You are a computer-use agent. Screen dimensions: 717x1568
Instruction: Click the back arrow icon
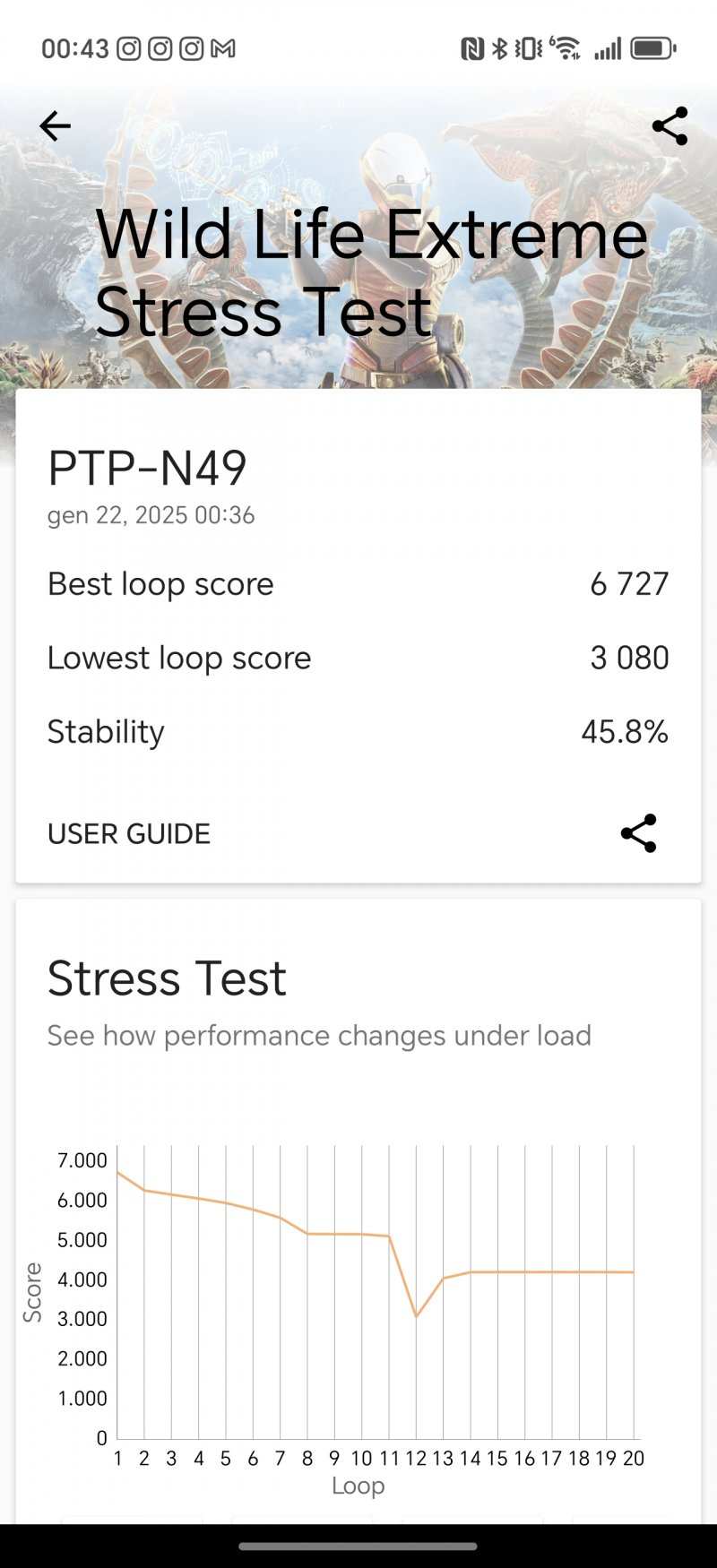pyautogui.click(x=54, y=125)
